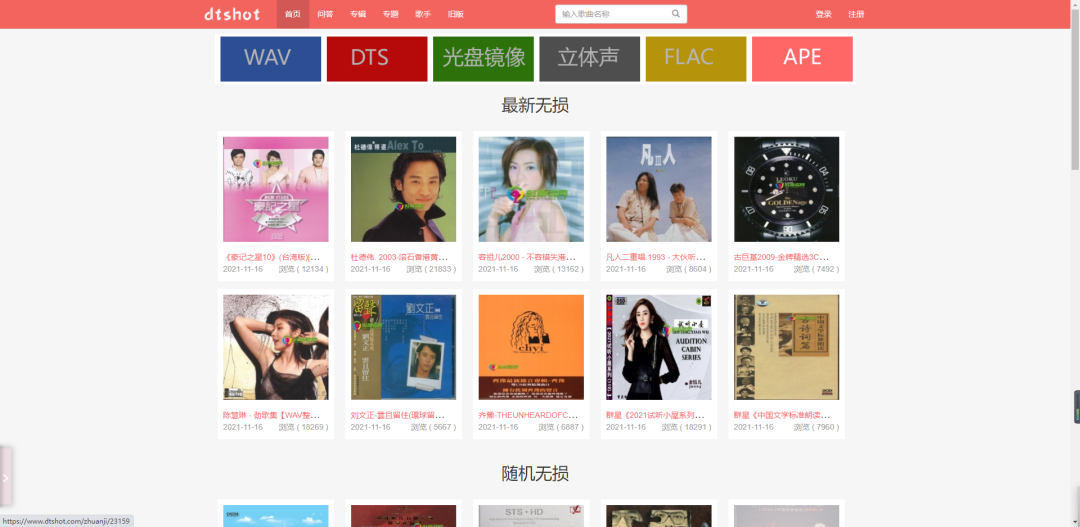Select the APE format category
Screen dimensions: 1080x527
click(802, 58)
